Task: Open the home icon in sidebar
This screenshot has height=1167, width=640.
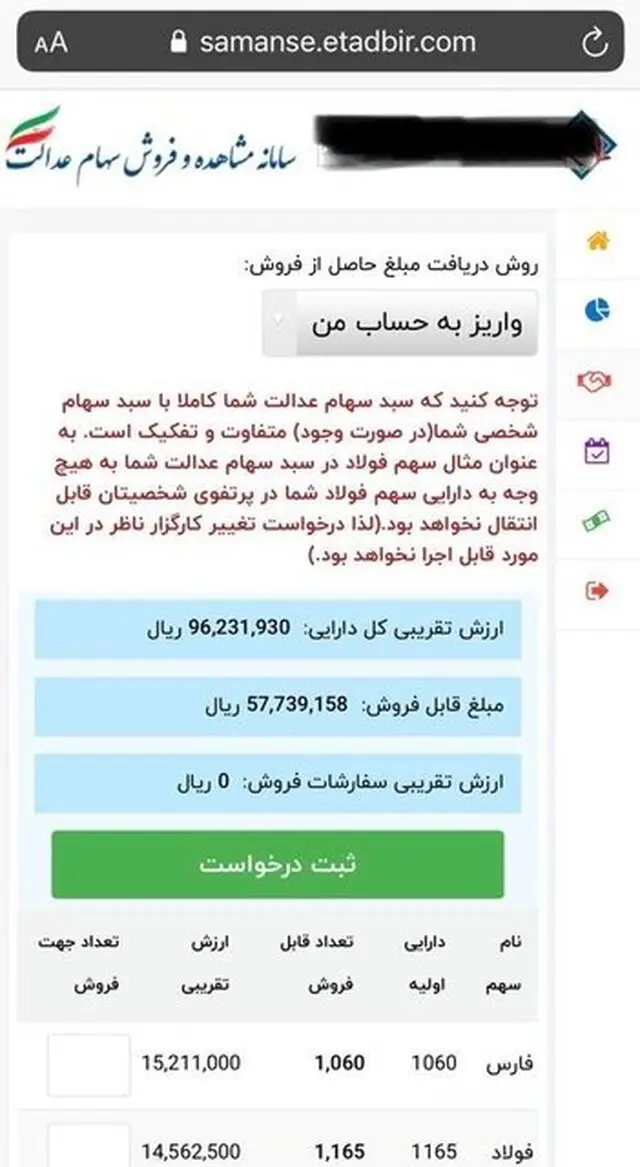Action: pyautogui.click(x=598, y=241)
